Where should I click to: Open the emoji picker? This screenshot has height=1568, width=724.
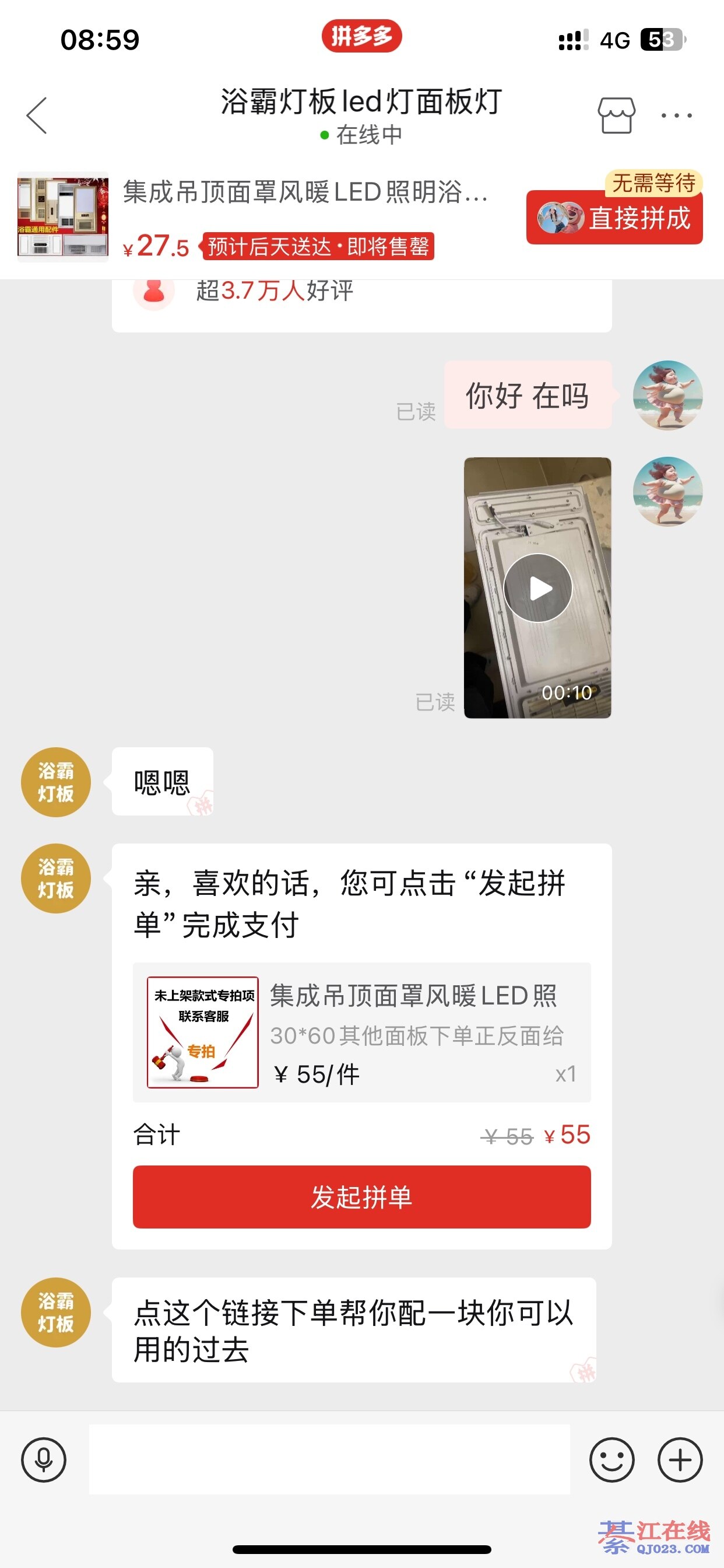click(x=611, y=1459)
